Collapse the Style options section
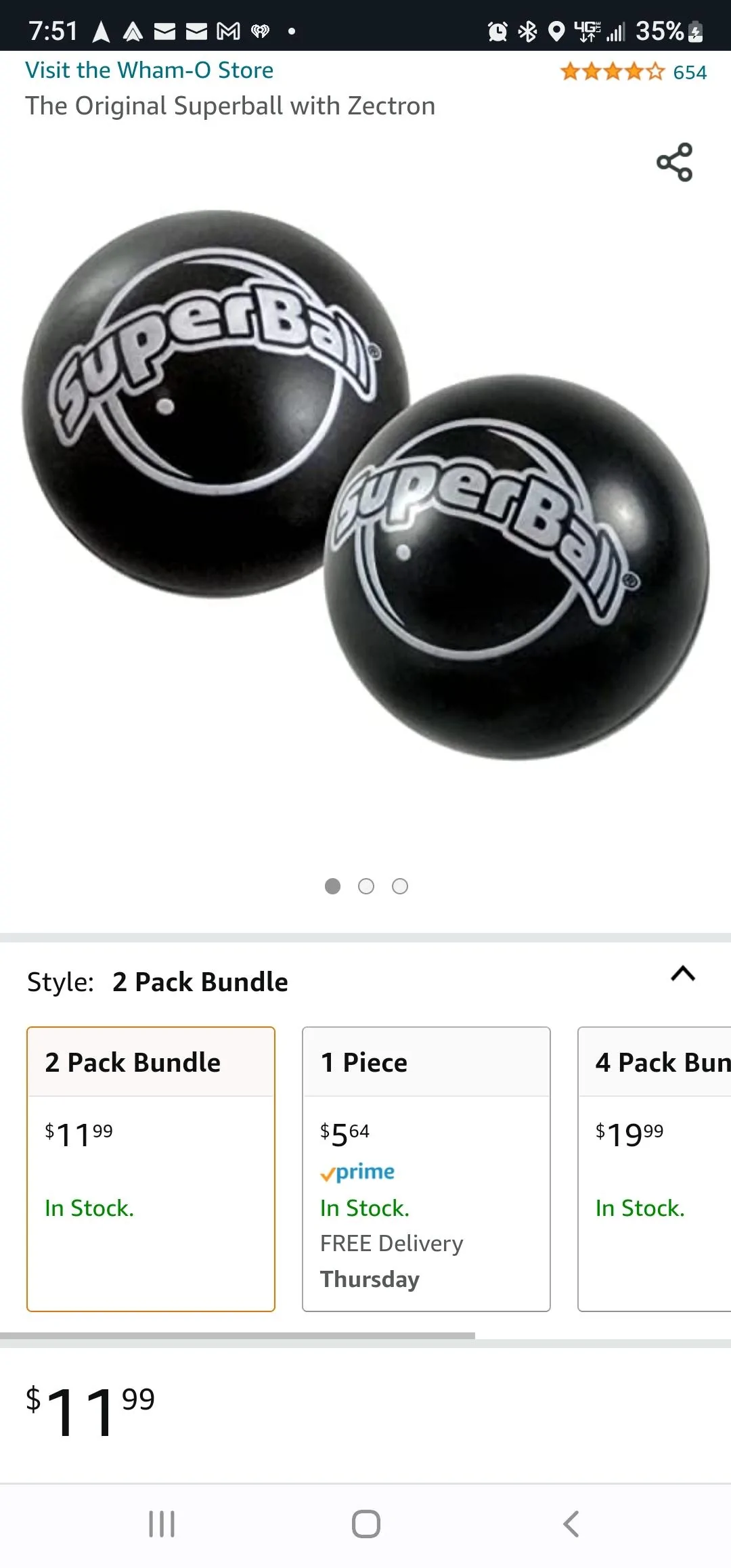This screenshot has height=1568, width=731. (x=683, y=974)
